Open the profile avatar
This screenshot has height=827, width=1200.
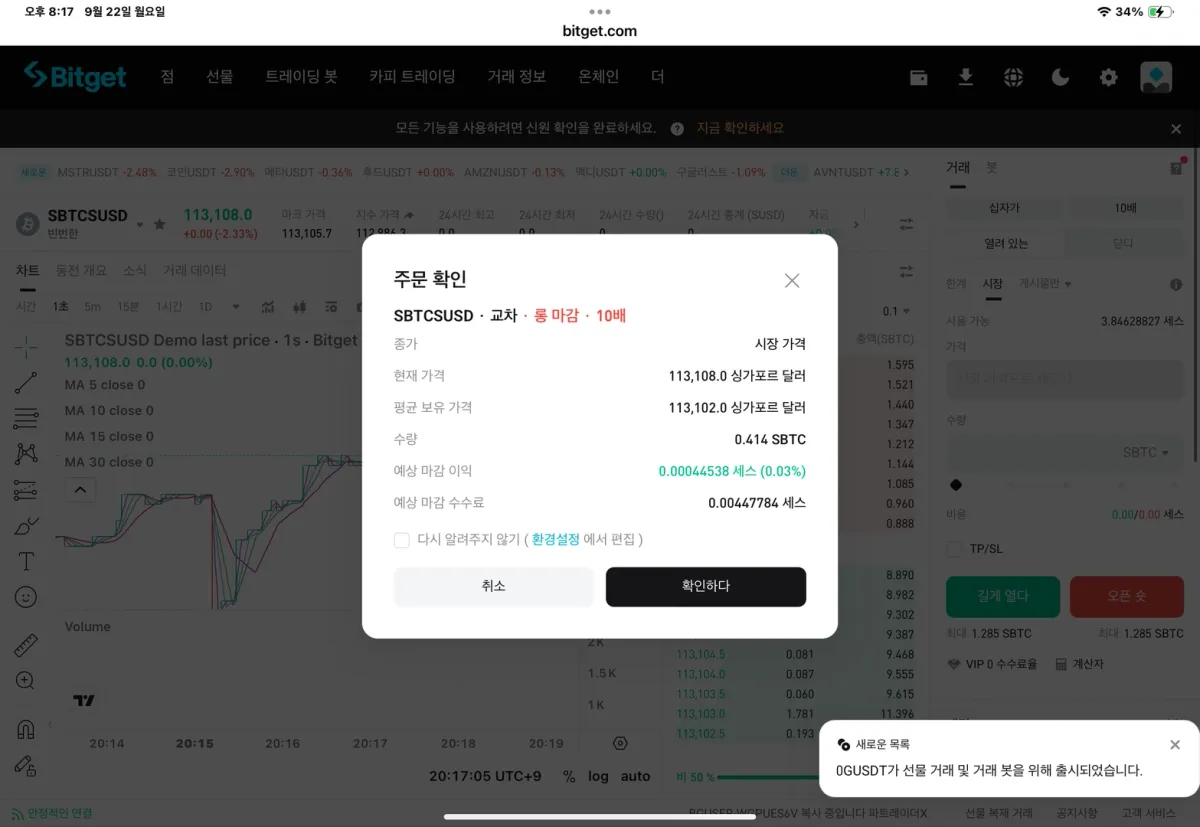[1156, 77]
